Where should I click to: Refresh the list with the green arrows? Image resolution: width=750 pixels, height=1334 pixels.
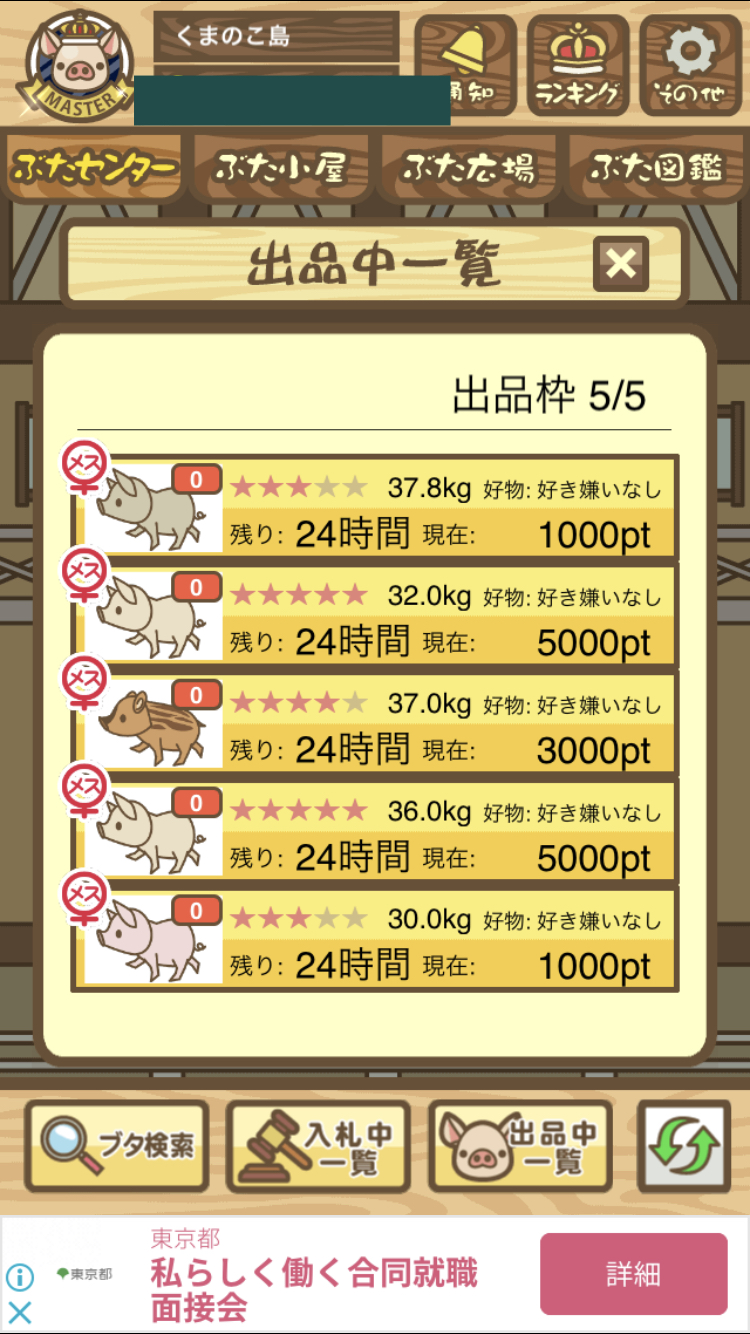[684, 1146]
